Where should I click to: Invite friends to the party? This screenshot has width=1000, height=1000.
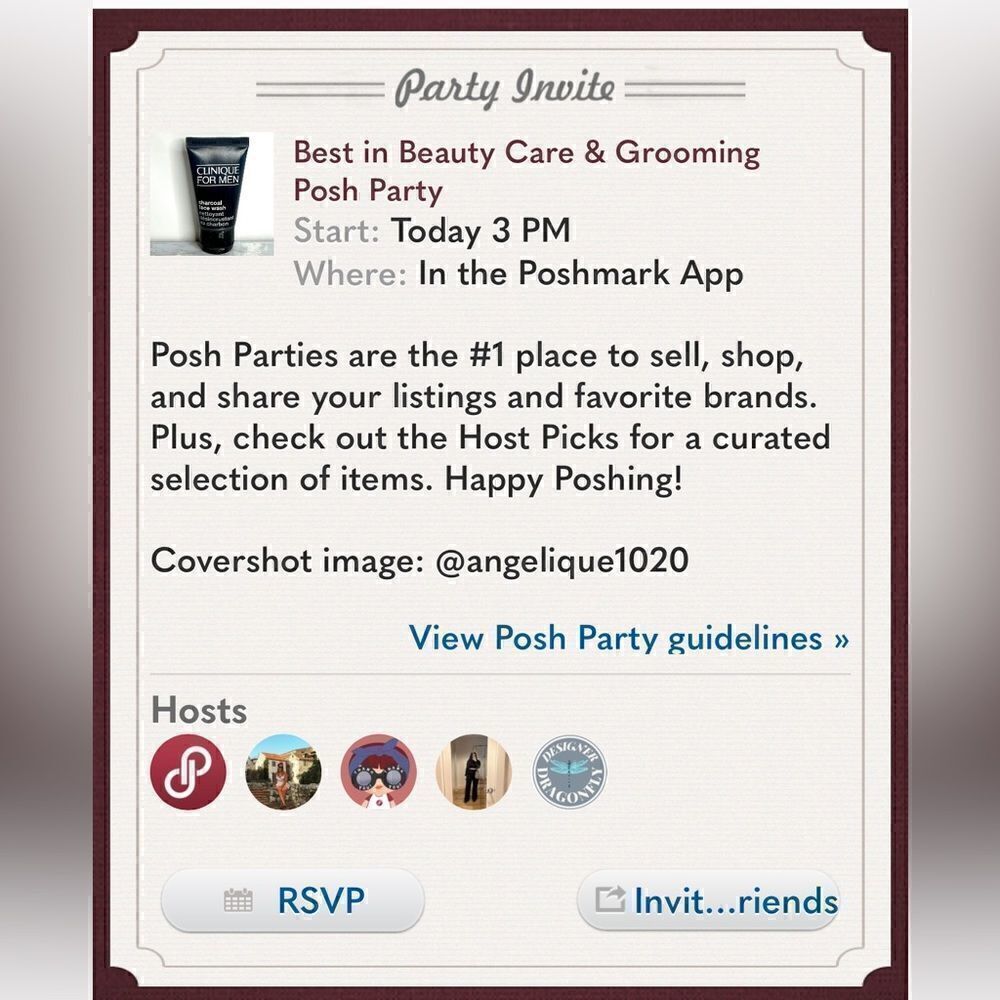click(708, 900)
